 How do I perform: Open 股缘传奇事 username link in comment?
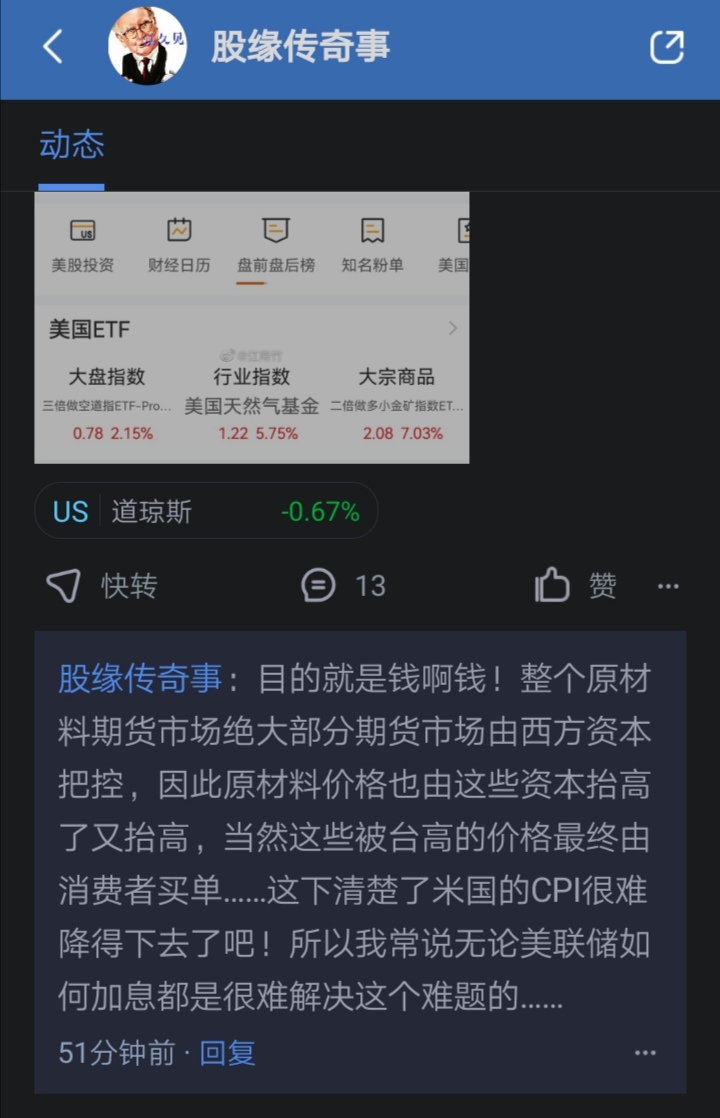139,678
